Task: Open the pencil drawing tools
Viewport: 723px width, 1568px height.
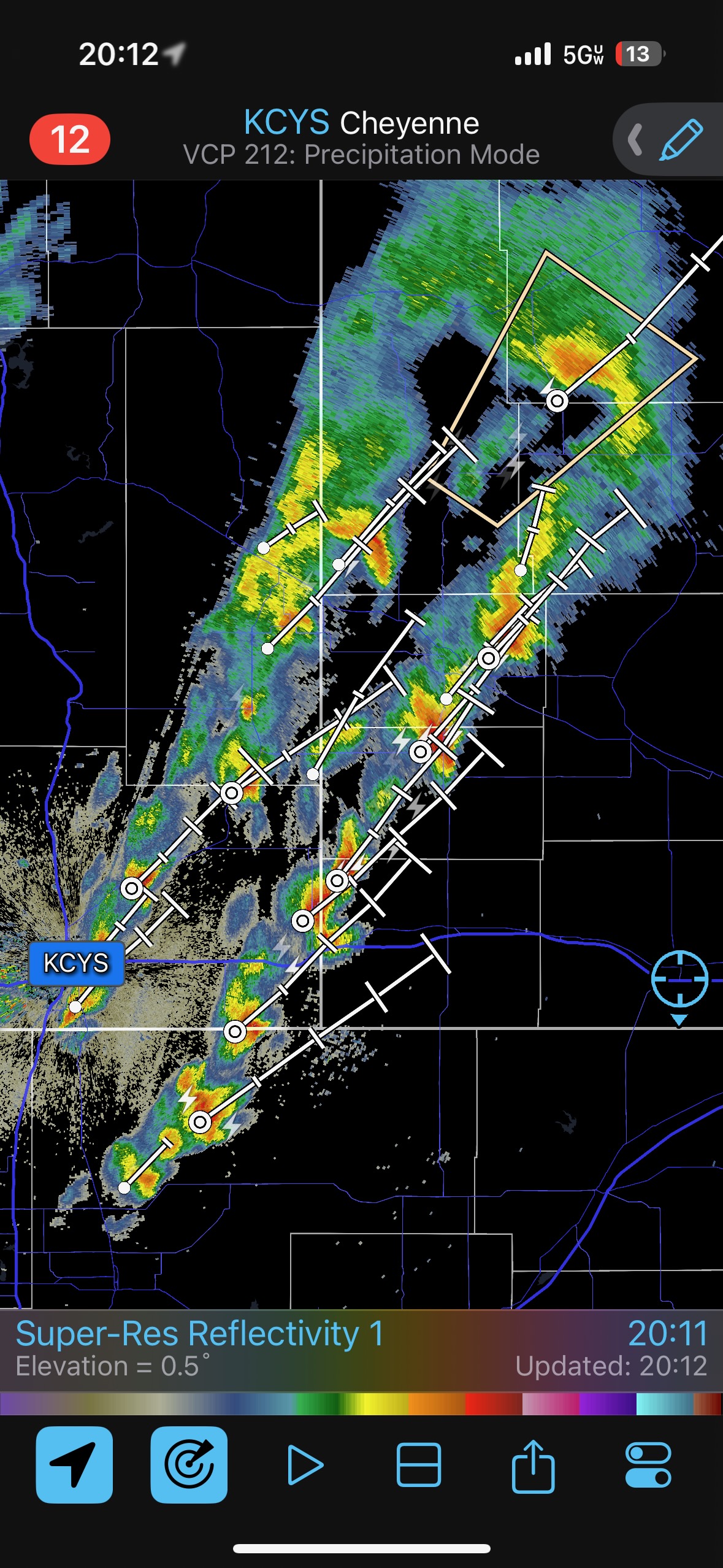Action: pyautogui.click(x=680, y=140)
